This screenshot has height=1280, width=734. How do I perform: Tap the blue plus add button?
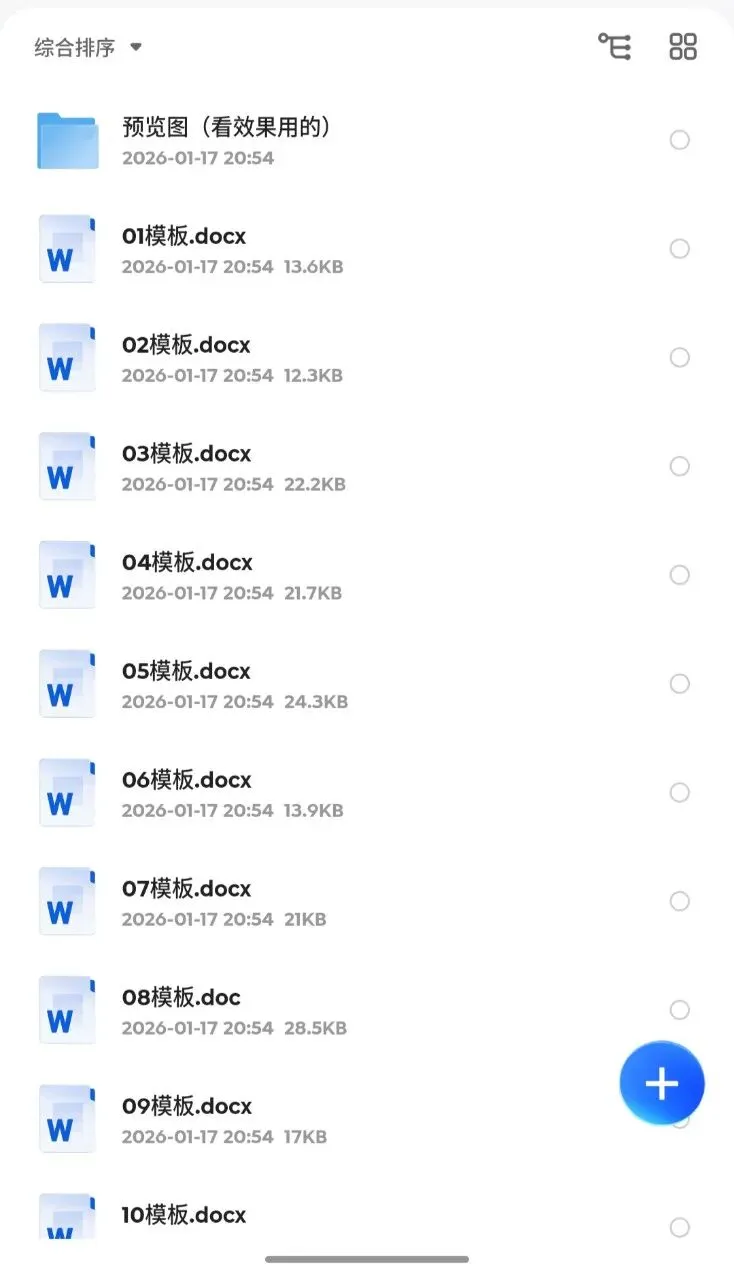click(662, 1083)
